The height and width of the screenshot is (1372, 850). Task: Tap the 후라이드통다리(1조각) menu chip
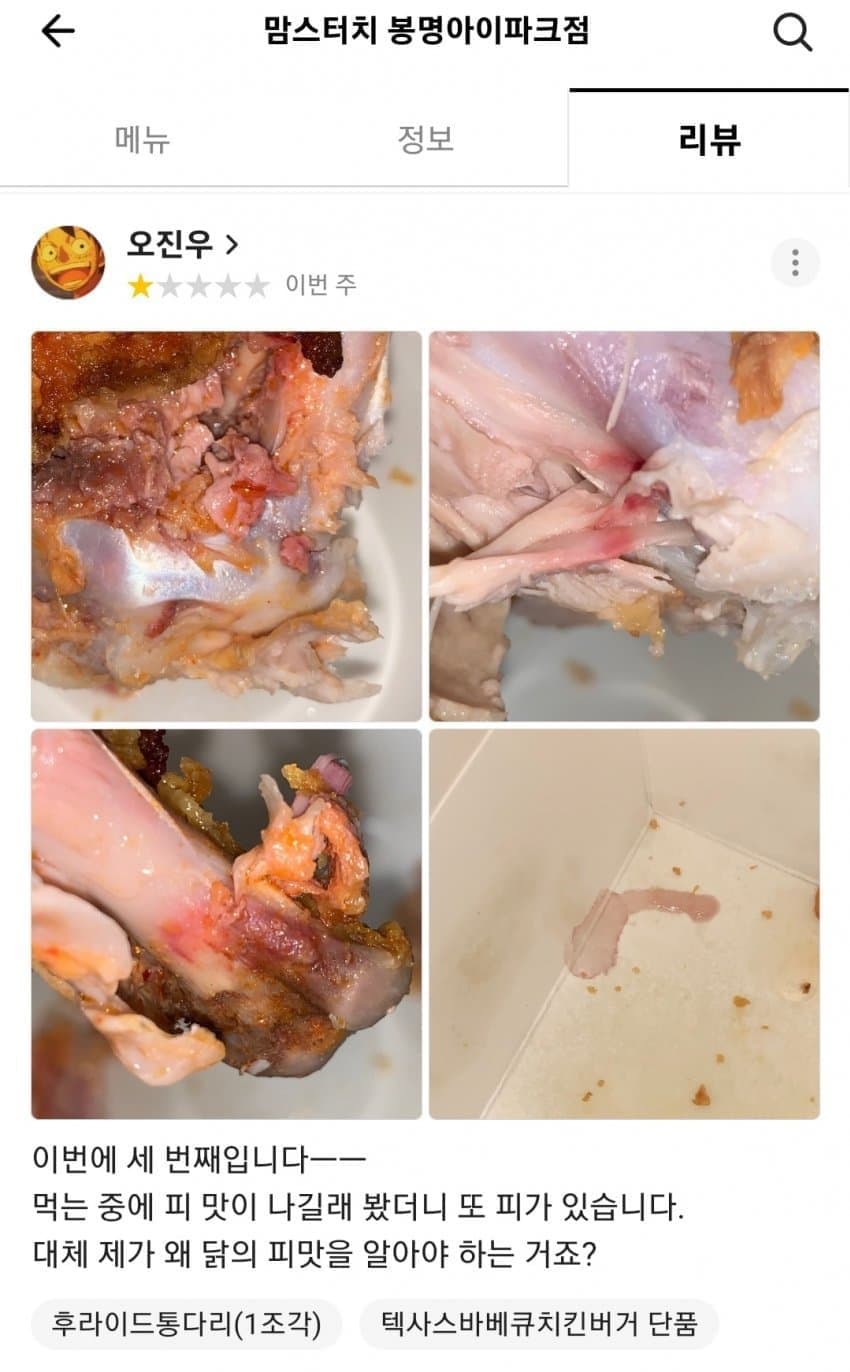coord(187,1325)
